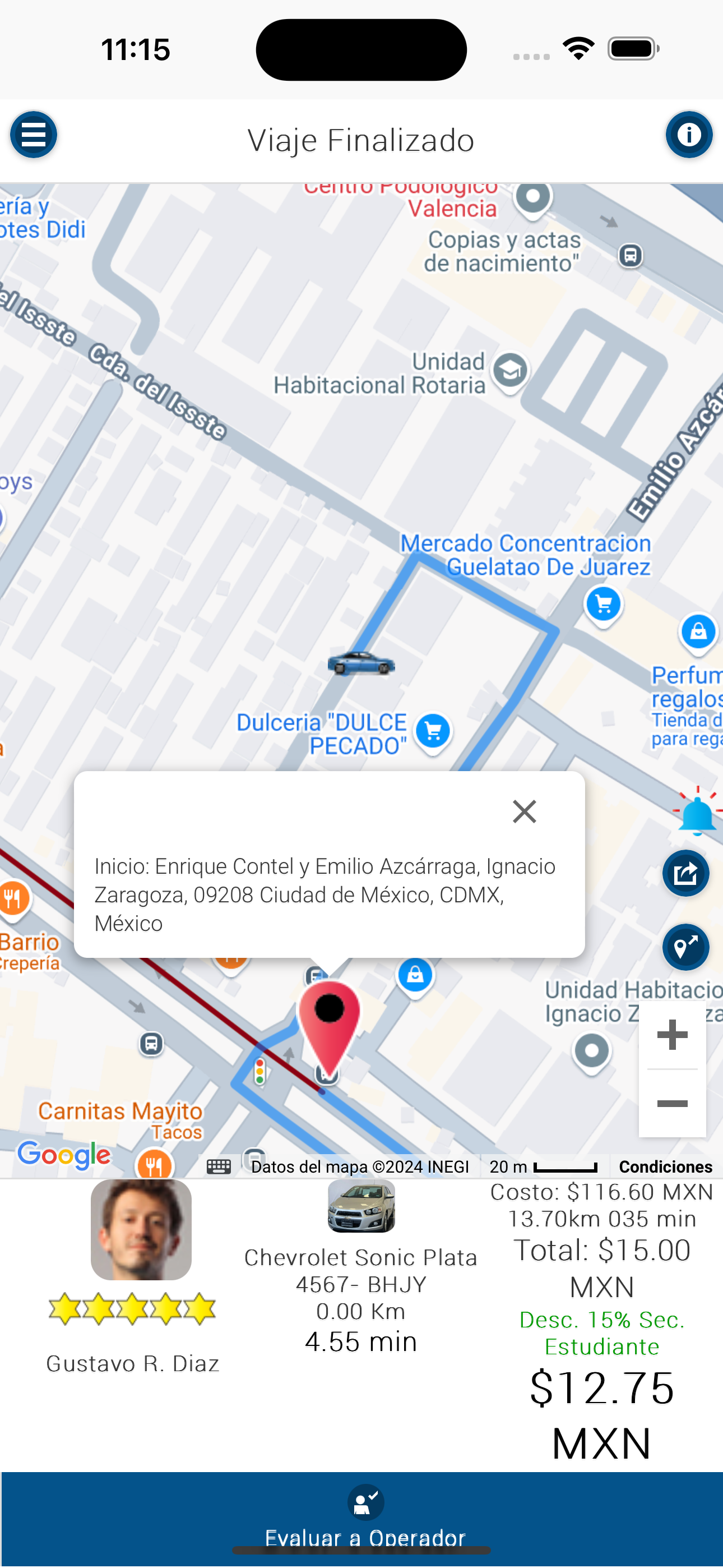Open the Condiciones link on map
The image size is (723, 1568).
[665, 1167]
